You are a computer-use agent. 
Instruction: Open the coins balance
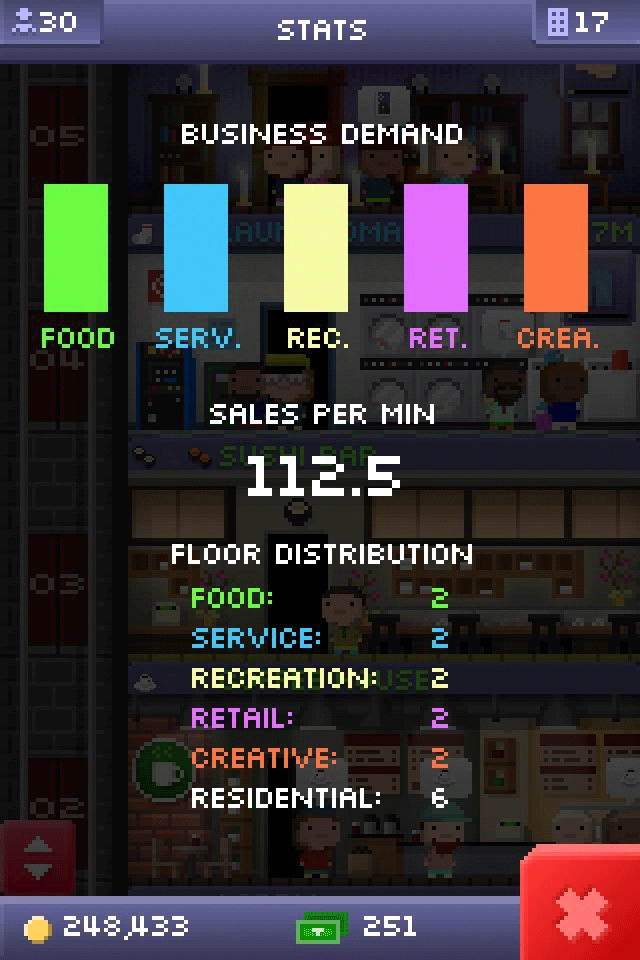(107, 928)
